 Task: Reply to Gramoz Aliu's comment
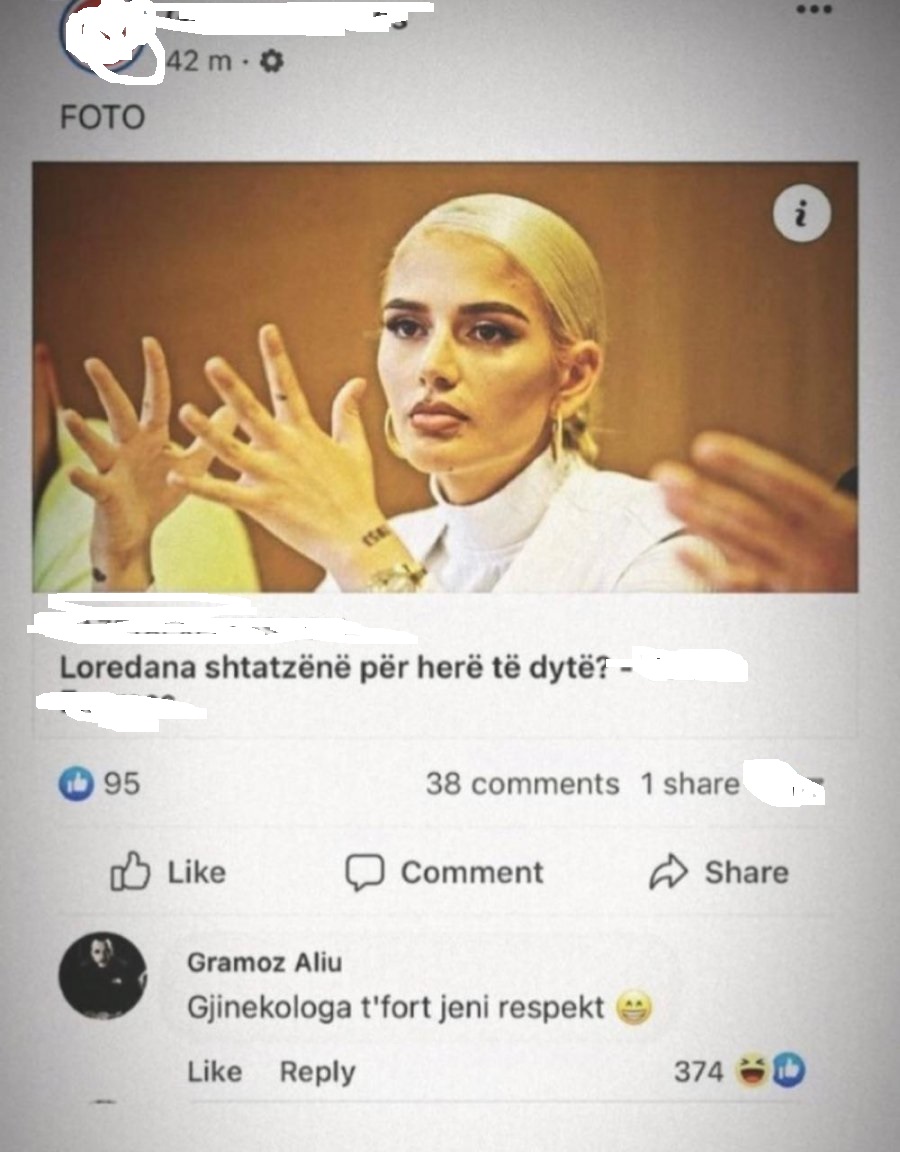pos(317,1071)
